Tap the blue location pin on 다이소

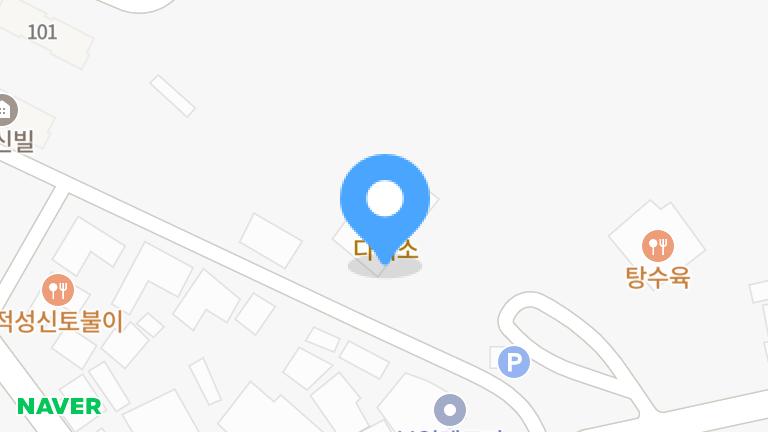[x=385, y=201]
